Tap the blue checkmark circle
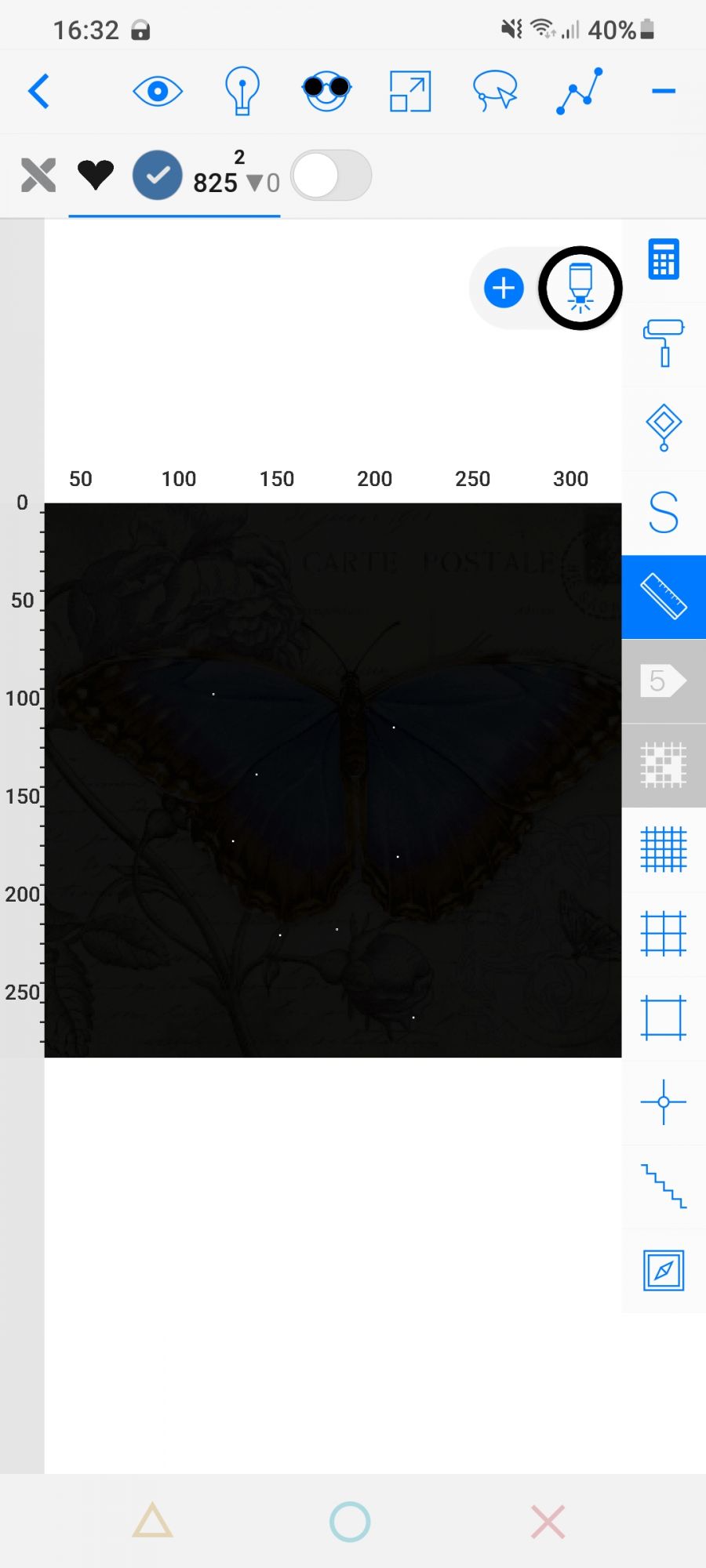706x1568 pixels. 158,175
